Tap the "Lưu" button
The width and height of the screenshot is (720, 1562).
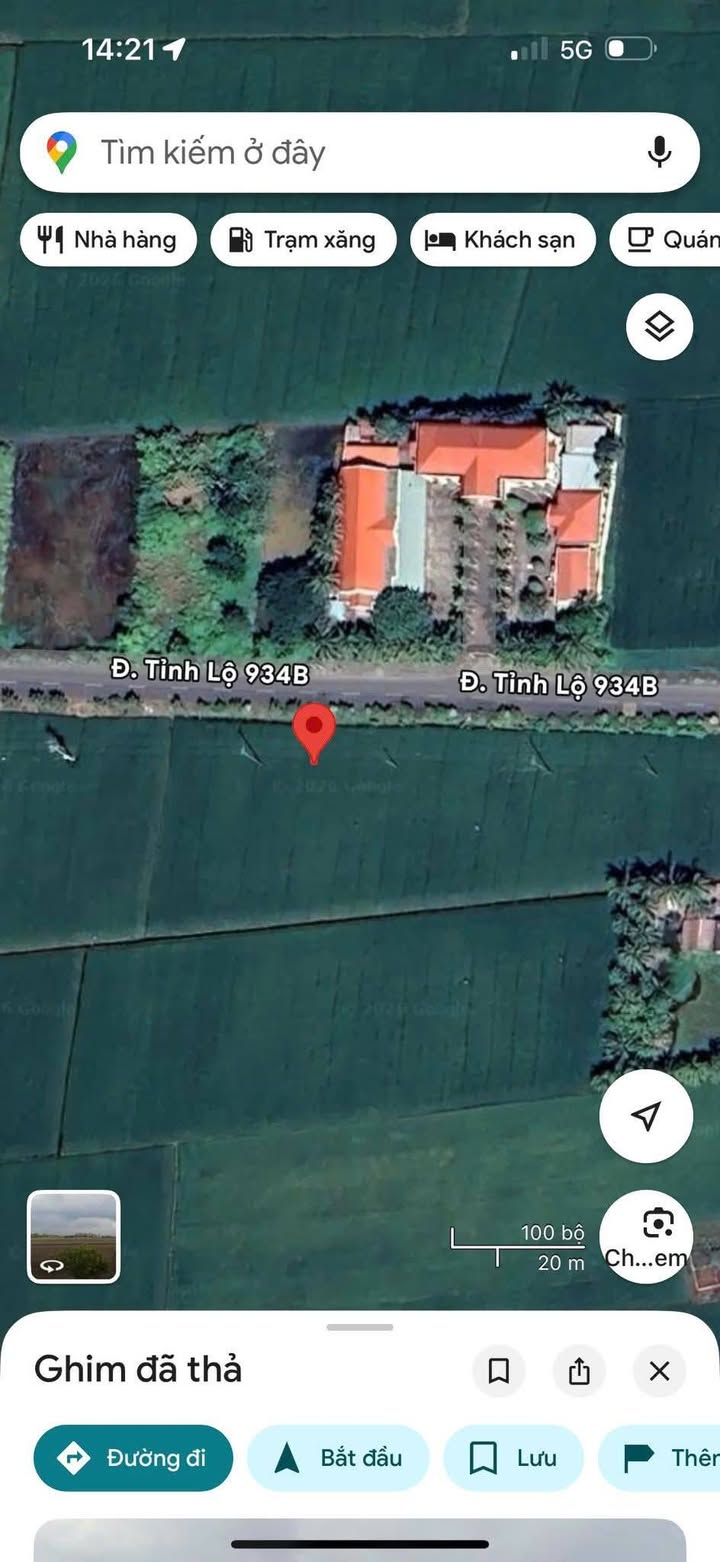coord(513,1458)
